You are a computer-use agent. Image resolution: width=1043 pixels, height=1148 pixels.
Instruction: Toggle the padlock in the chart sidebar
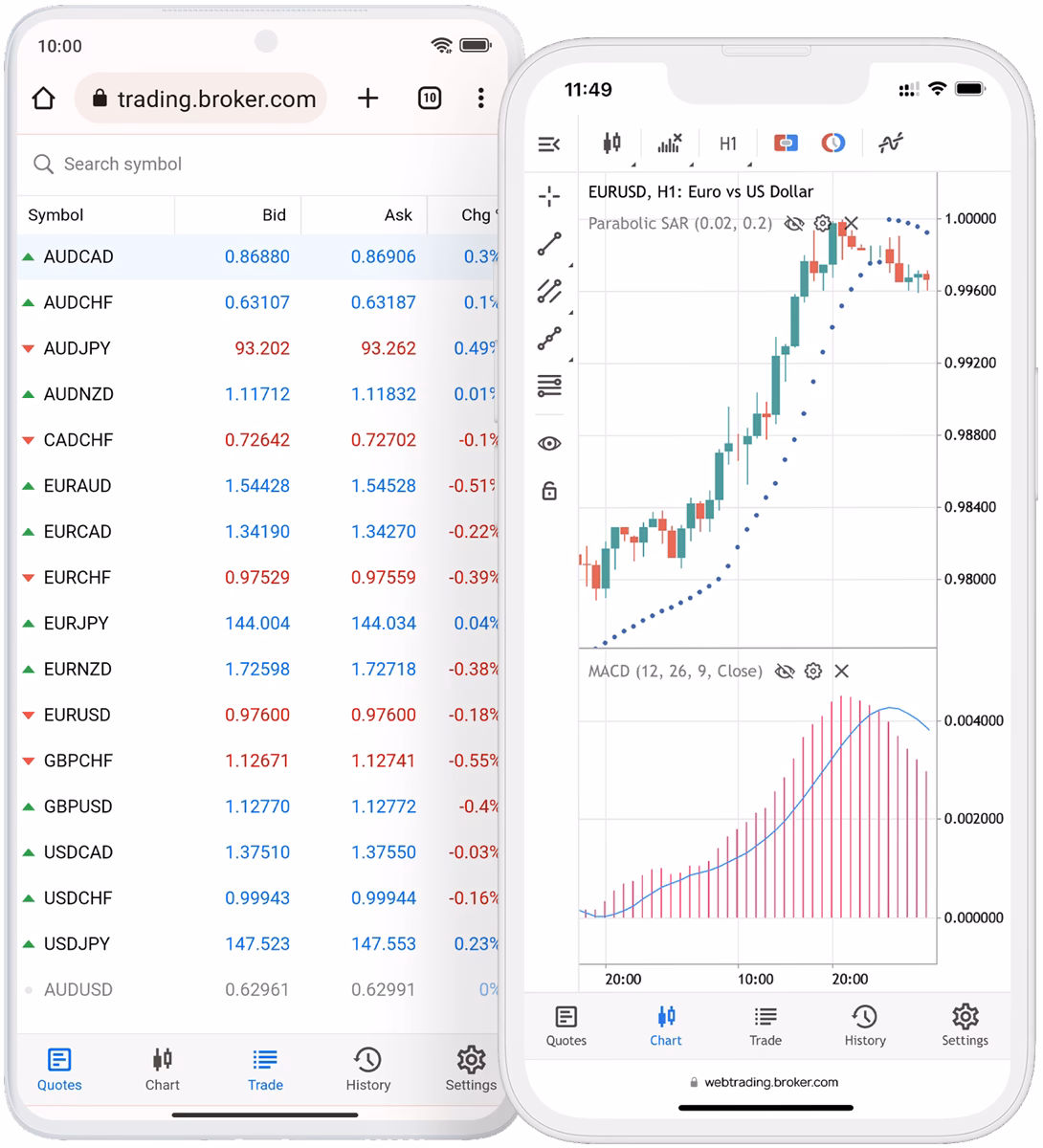pos(550,490)
